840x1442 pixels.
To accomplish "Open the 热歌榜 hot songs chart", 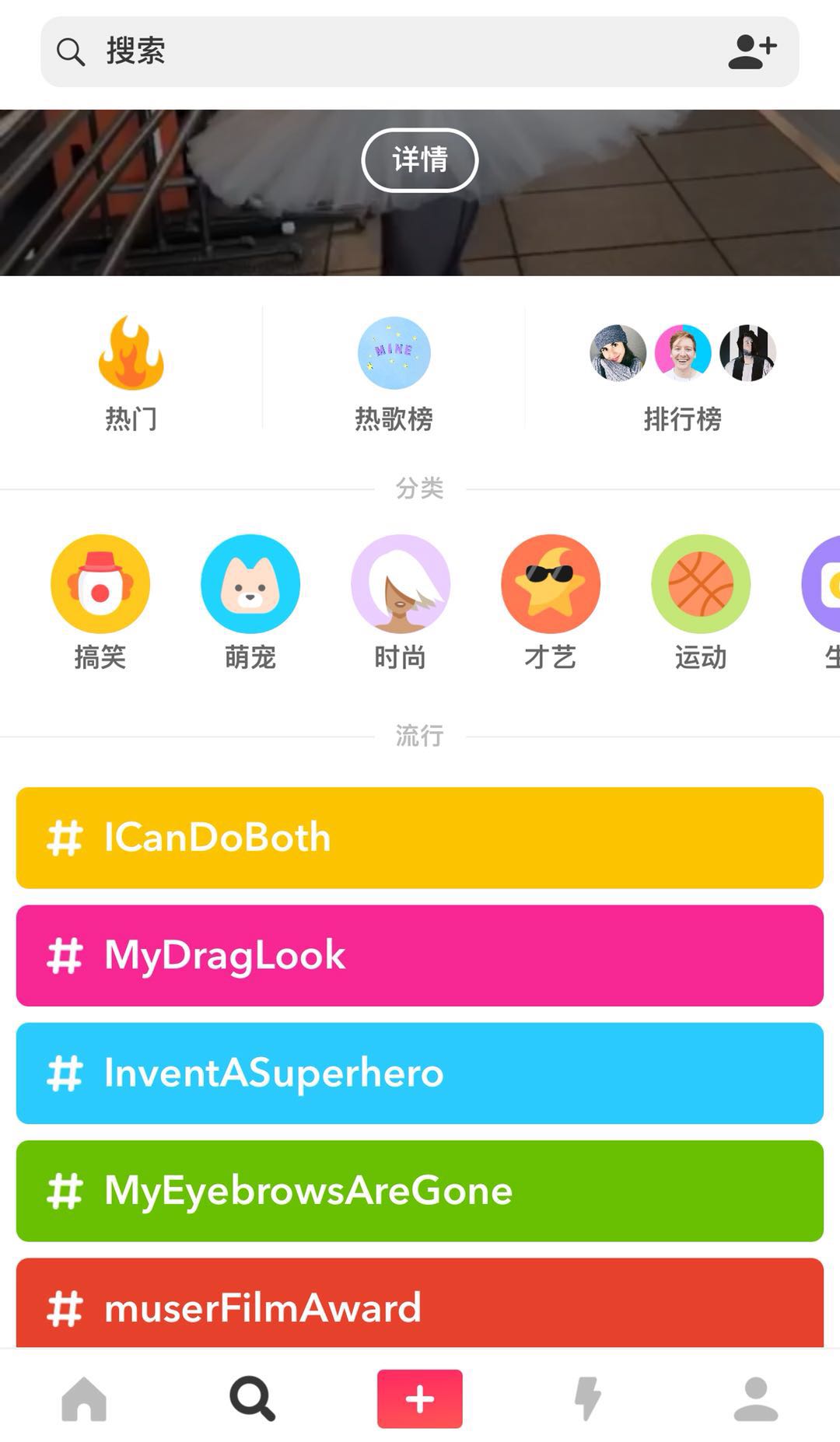I will [x=394, y=372].
